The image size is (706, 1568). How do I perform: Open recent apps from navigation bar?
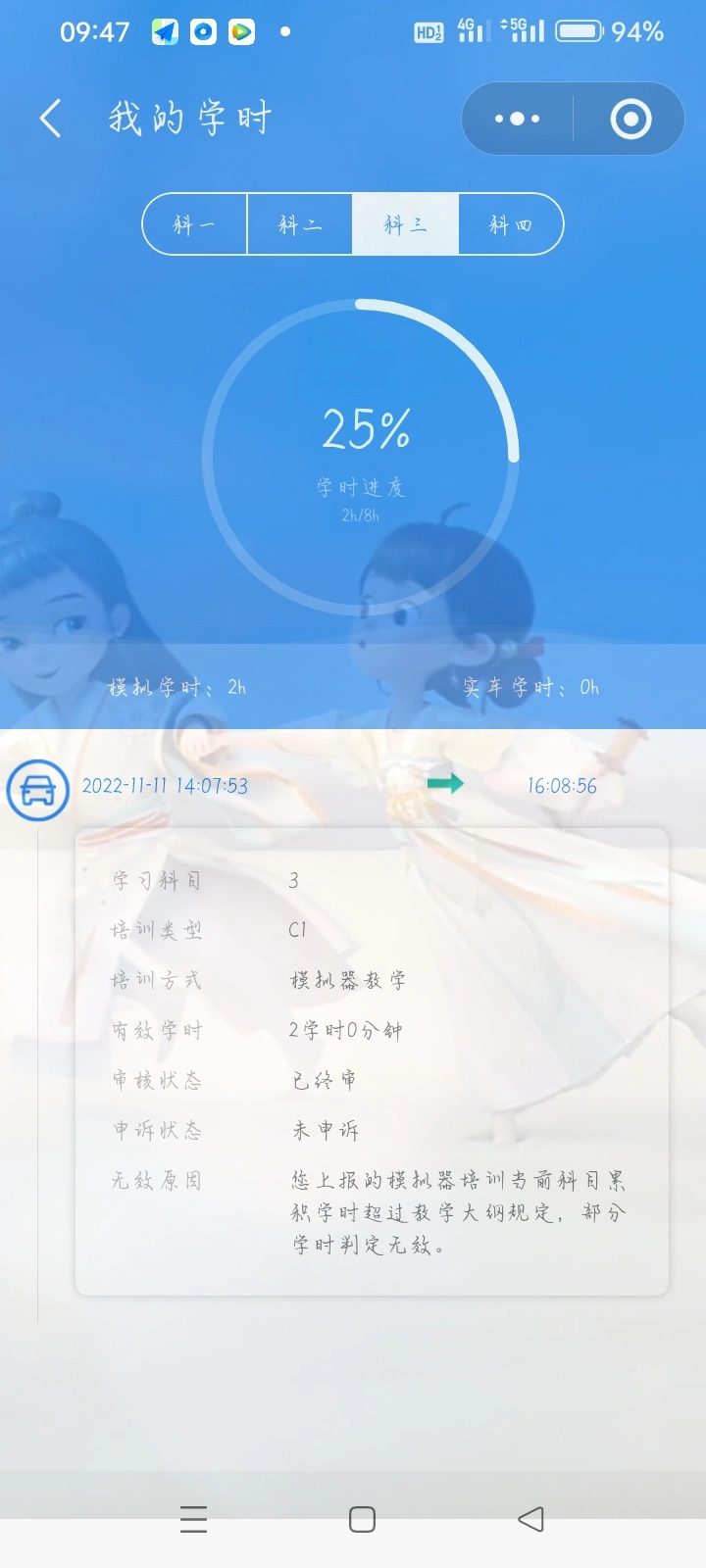pyautogui.click(x=194, y=1519)
